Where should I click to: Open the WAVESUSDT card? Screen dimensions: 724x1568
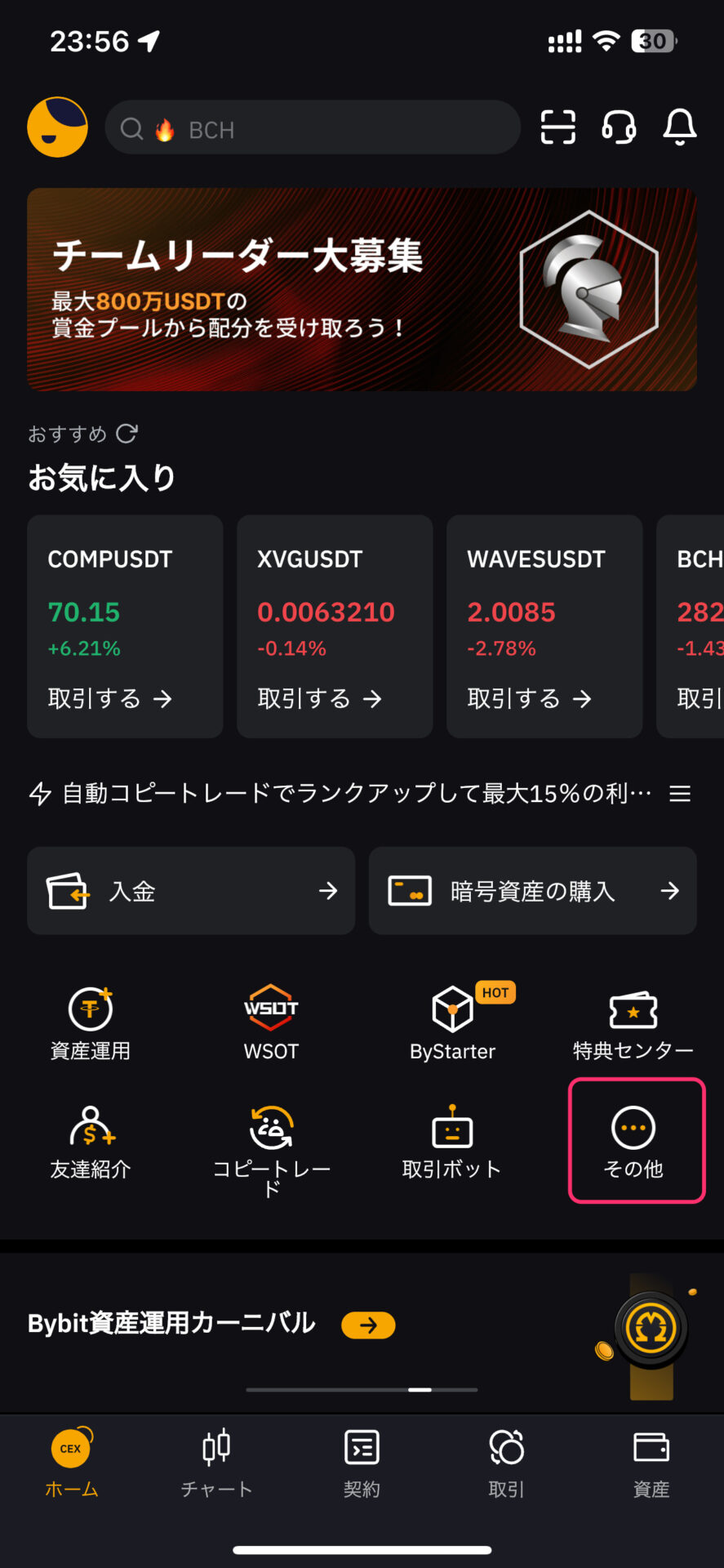tap(544, 626)
